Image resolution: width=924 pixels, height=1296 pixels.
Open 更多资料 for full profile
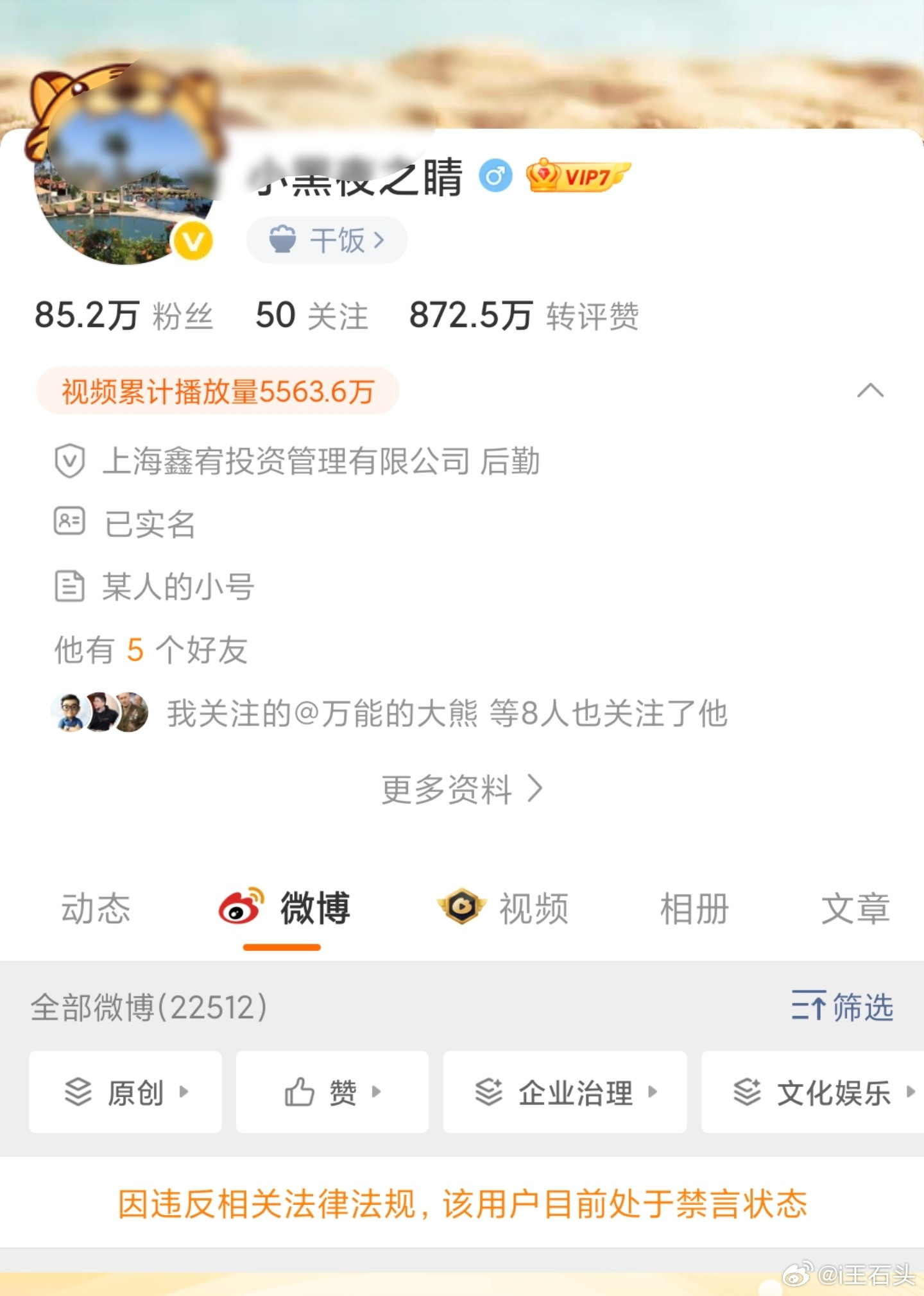(461, 790)
